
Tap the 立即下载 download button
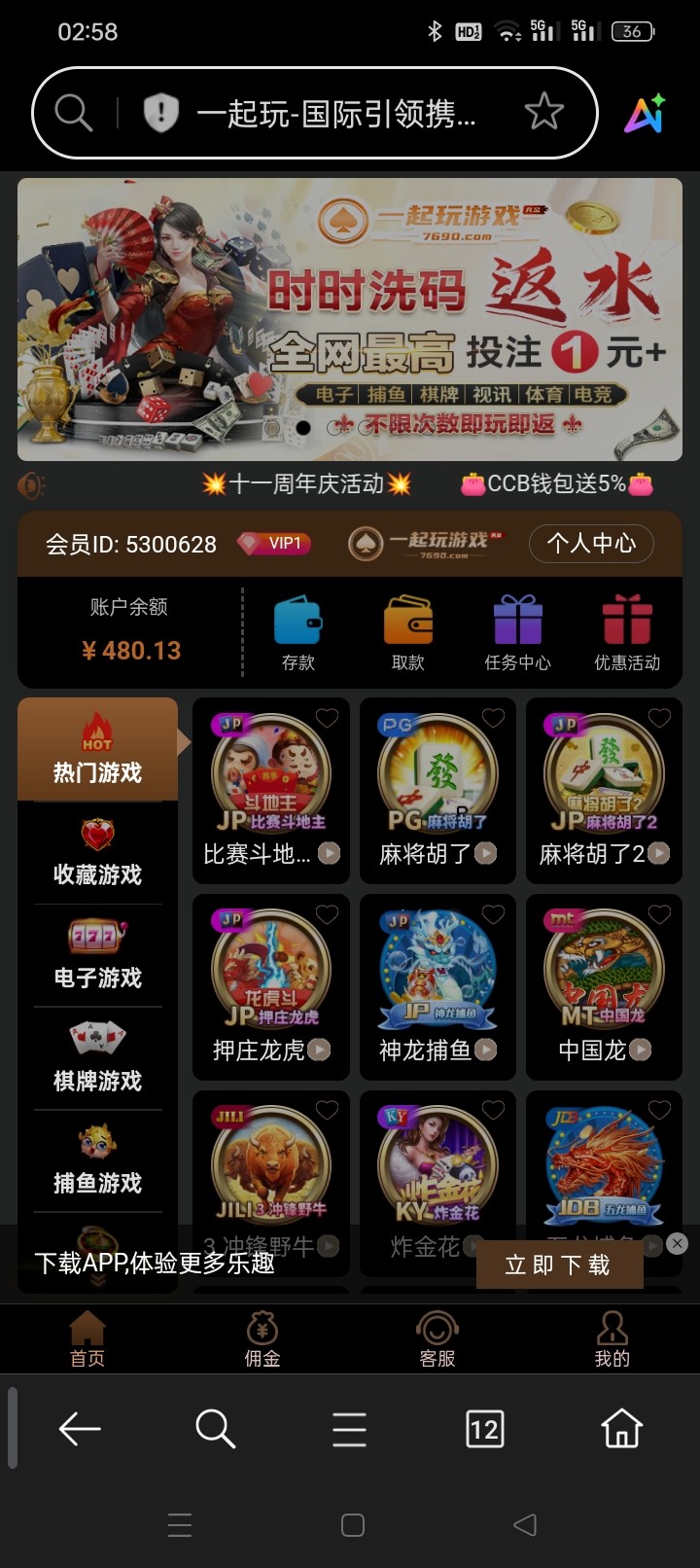(559, 1265)
